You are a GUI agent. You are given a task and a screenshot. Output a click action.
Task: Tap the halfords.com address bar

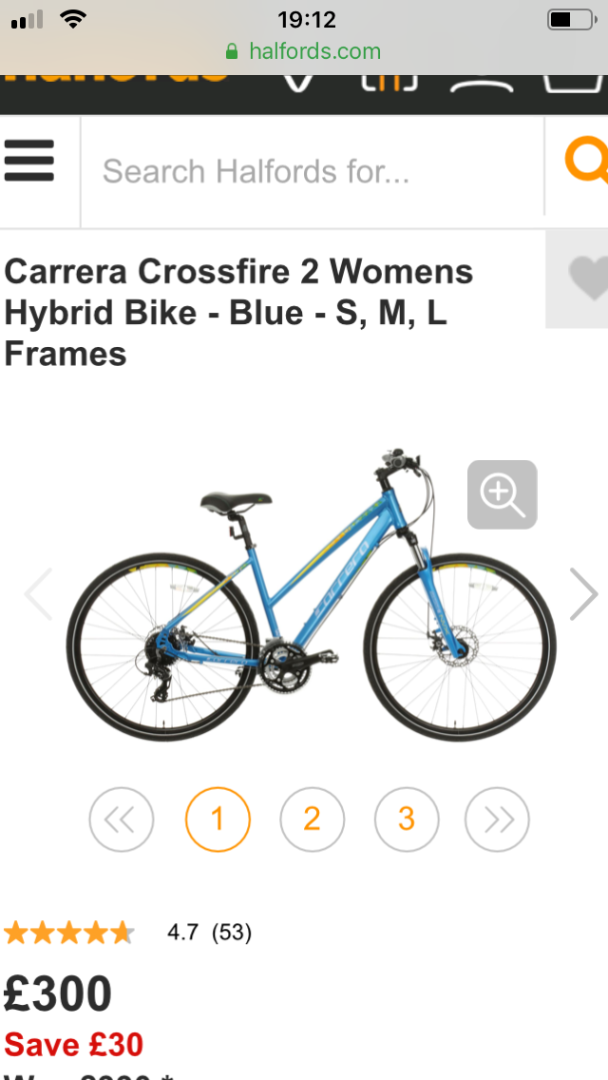coord(303,52)
